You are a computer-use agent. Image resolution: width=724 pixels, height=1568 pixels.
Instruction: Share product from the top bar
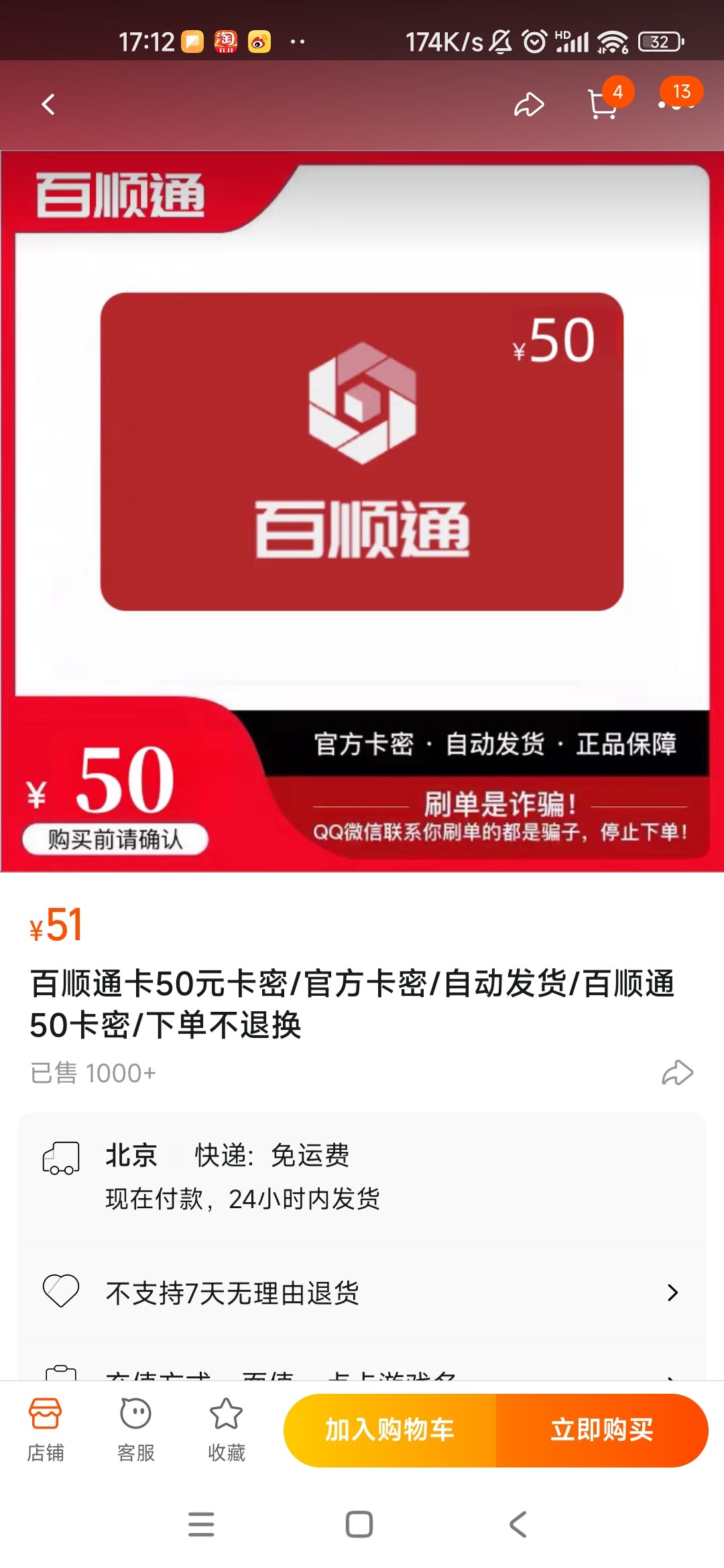(529, 105)
